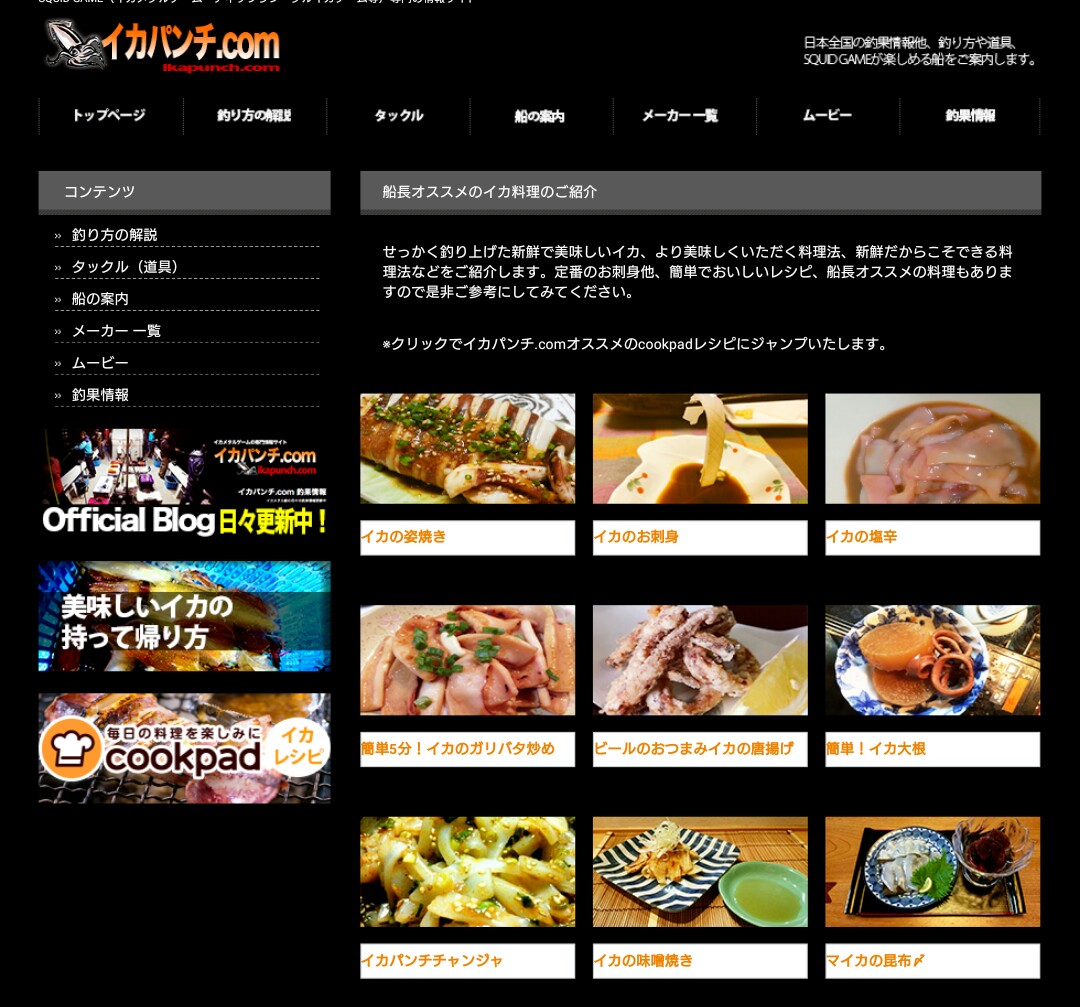The width and height of the screenshot is (1080, 1007).
Task: Open メーカー一覧 in top navigation
Action: pyautogui.click(x=681, y=116)
